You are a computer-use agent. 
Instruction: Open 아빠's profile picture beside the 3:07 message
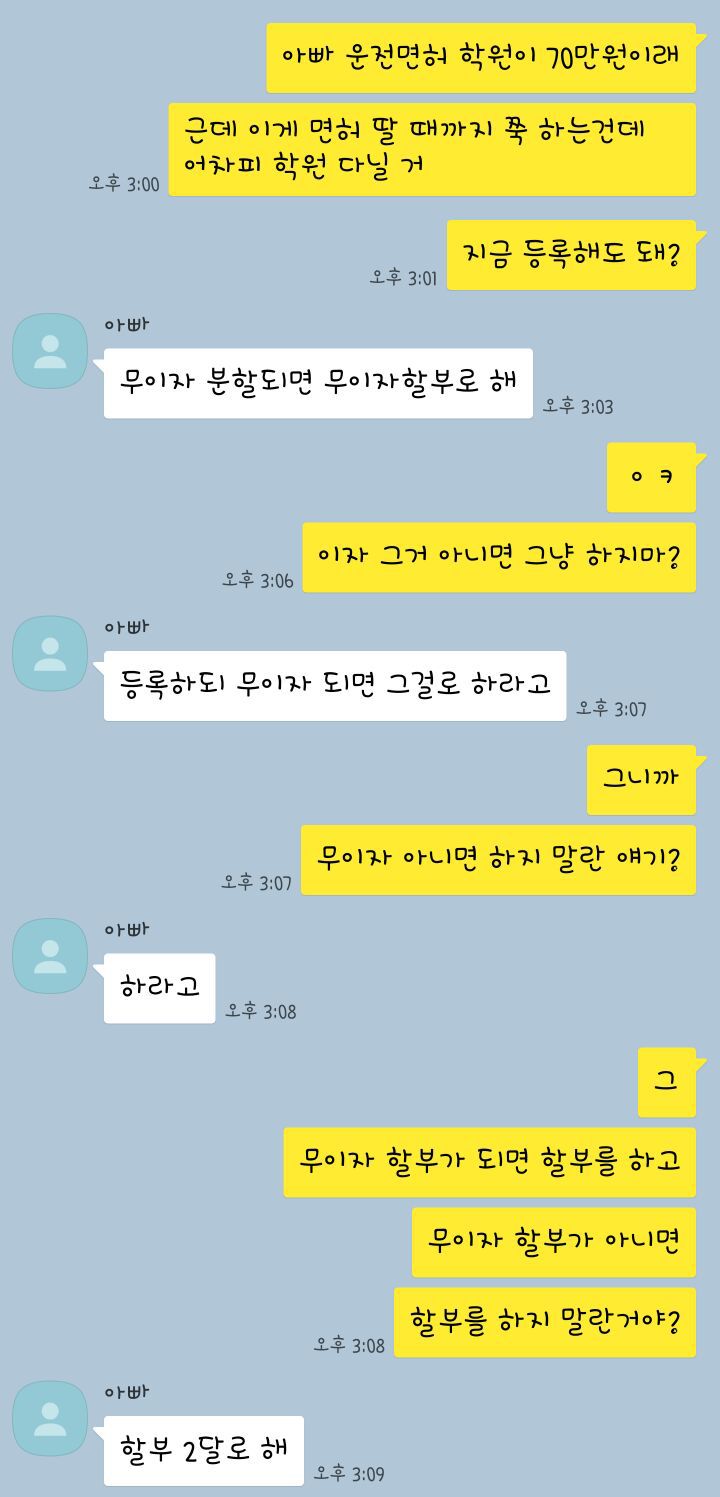49,651
